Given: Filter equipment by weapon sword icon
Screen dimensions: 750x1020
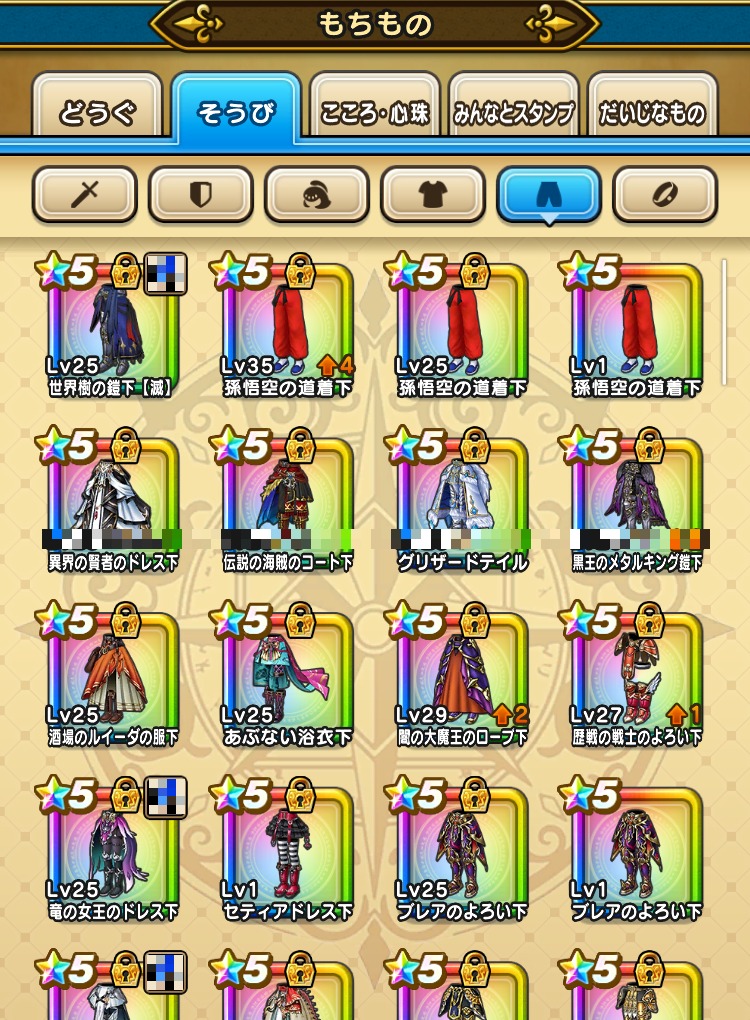Looking at the screenshot, I should pyautogui.click(x=84, y=194).
